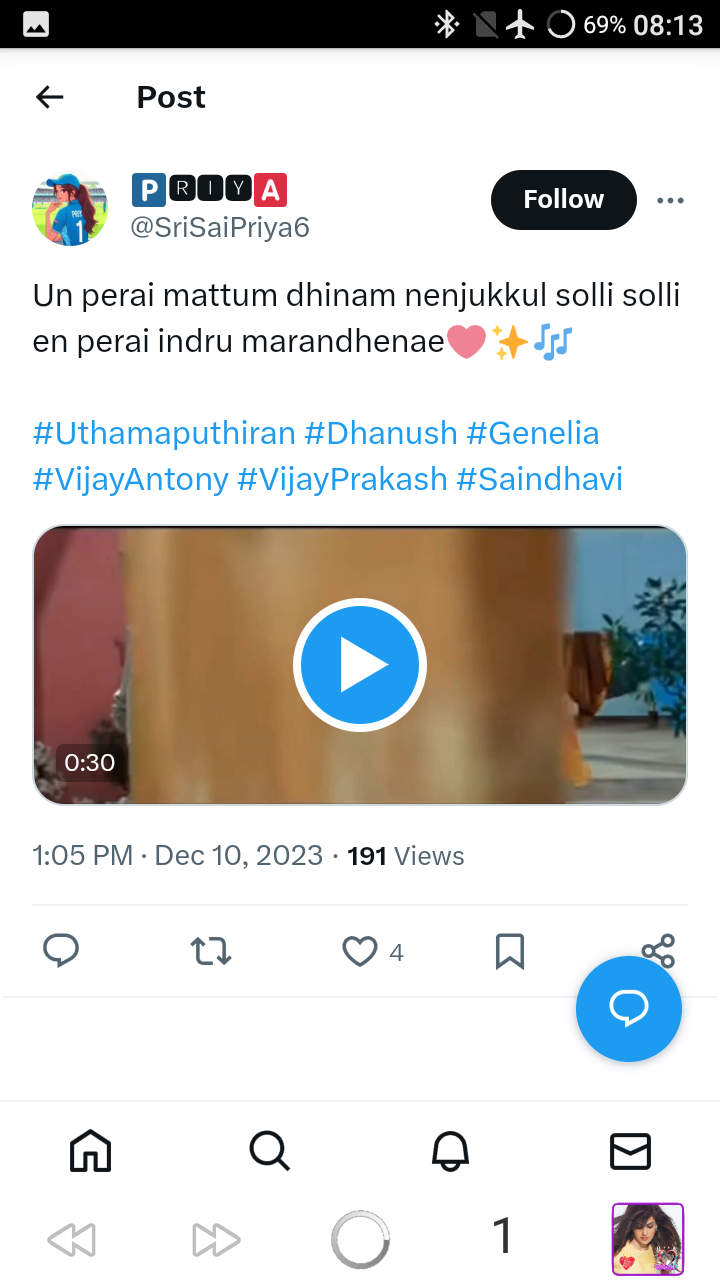Share this post

point(658,951)
